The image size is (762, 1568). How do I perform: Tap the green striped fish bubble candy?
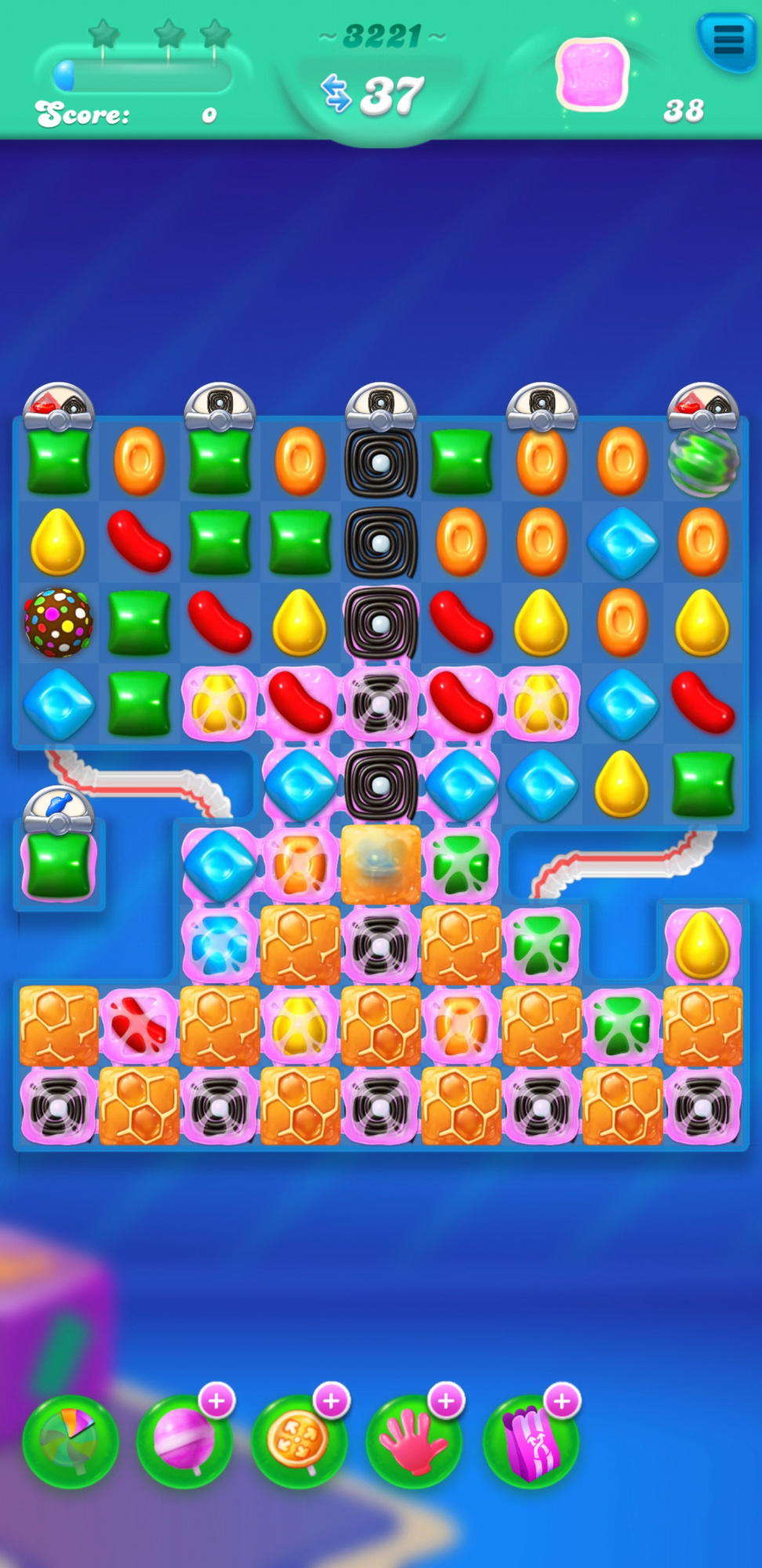(x=703, y=463)
